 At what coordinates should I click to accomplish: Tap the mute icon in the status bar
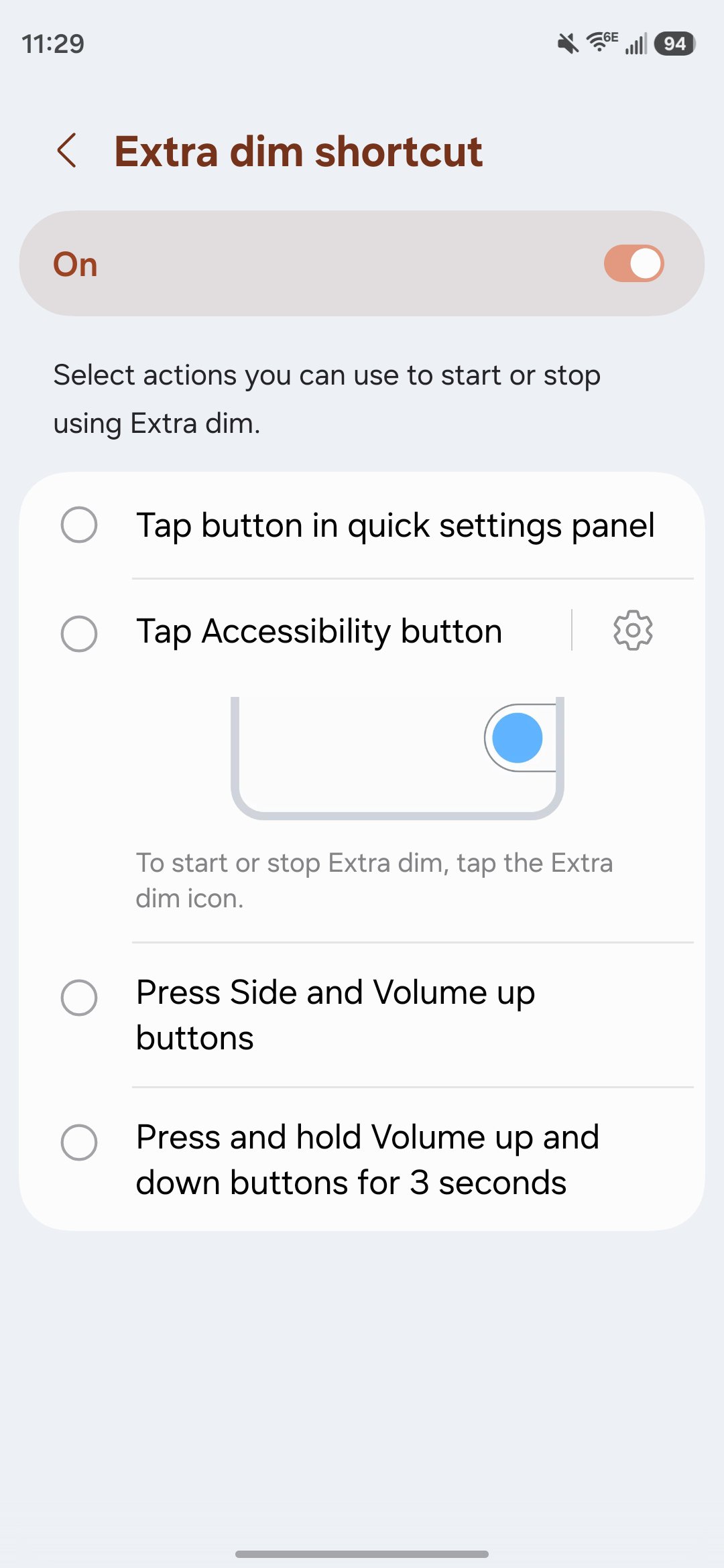[566, 43]
